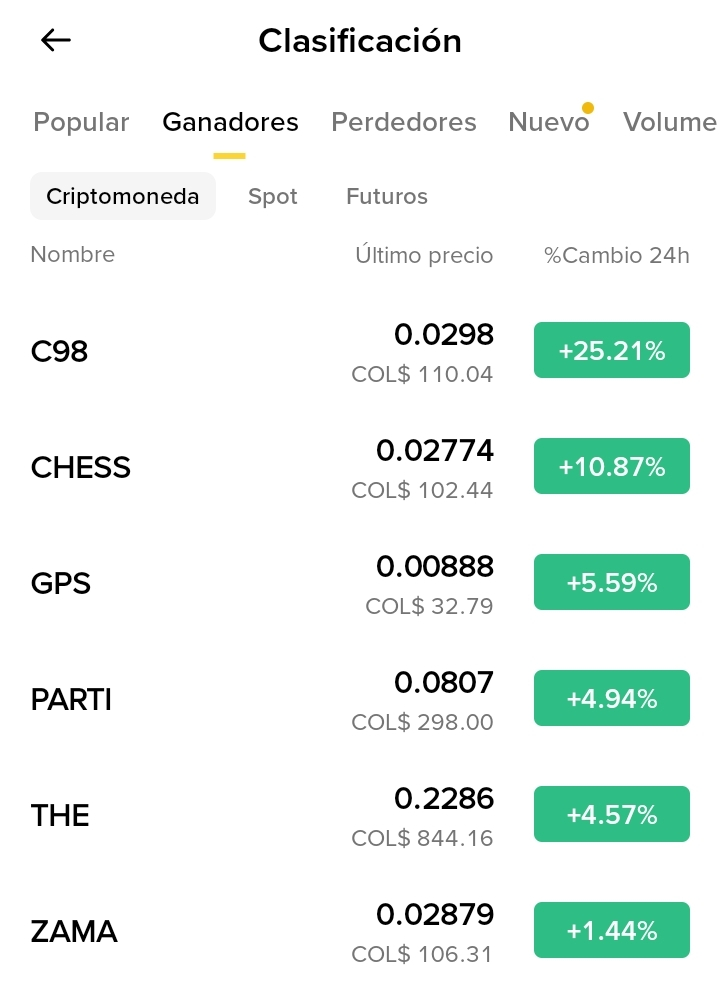Sort by %Cambio 24h column
719x987 pixels.
tap(616, 255)
